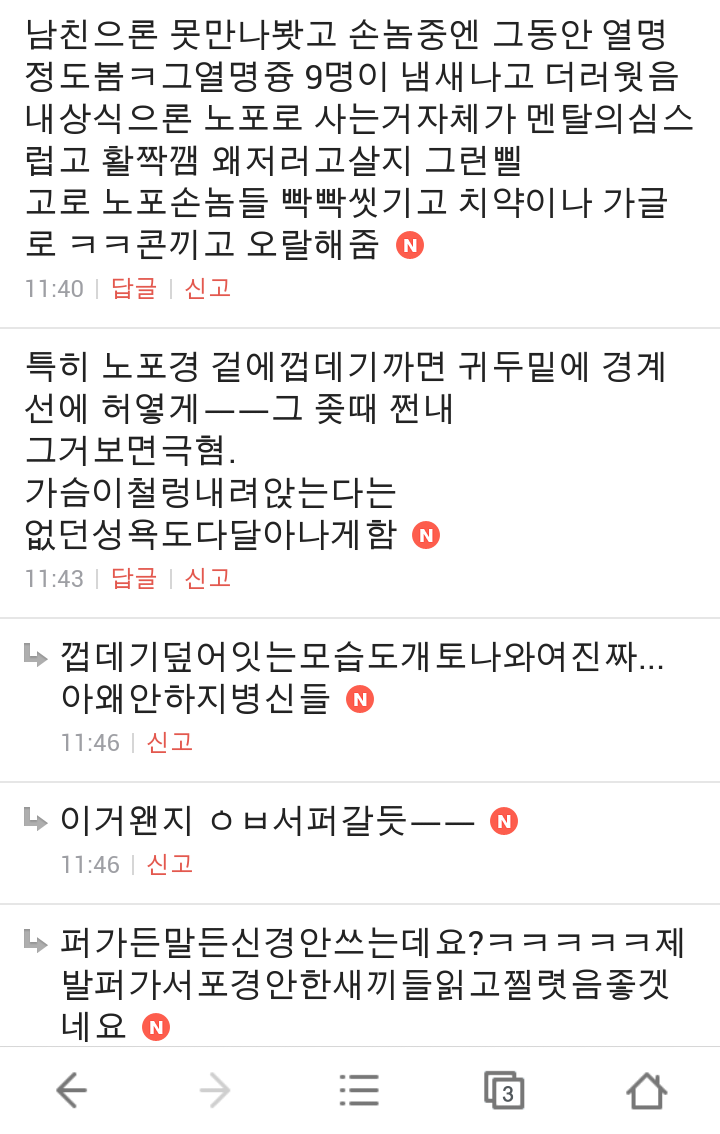The height and width of the screenshot is (1134, 720).
Task: Click the N badge on the 이거왠지 reply
Action: (x=506, y=821)
